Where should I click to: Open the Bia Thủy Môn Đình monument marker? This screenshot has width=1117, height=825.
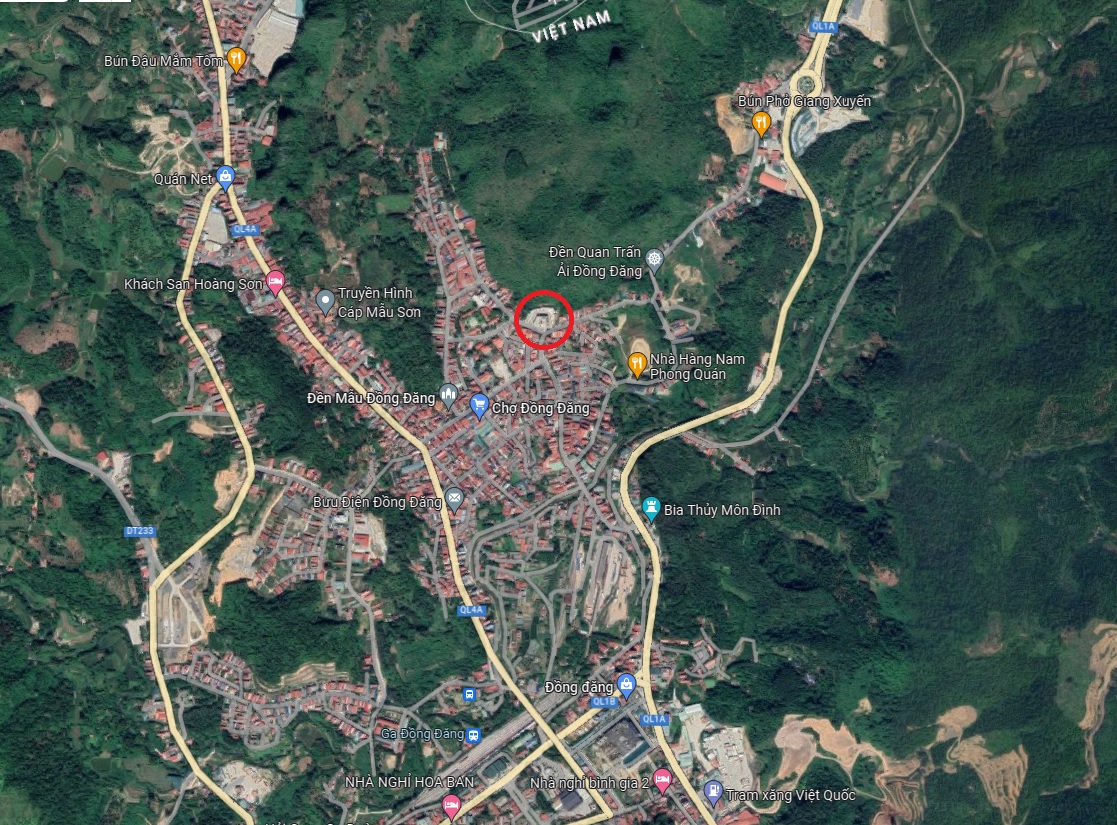[x=651, y=508]
